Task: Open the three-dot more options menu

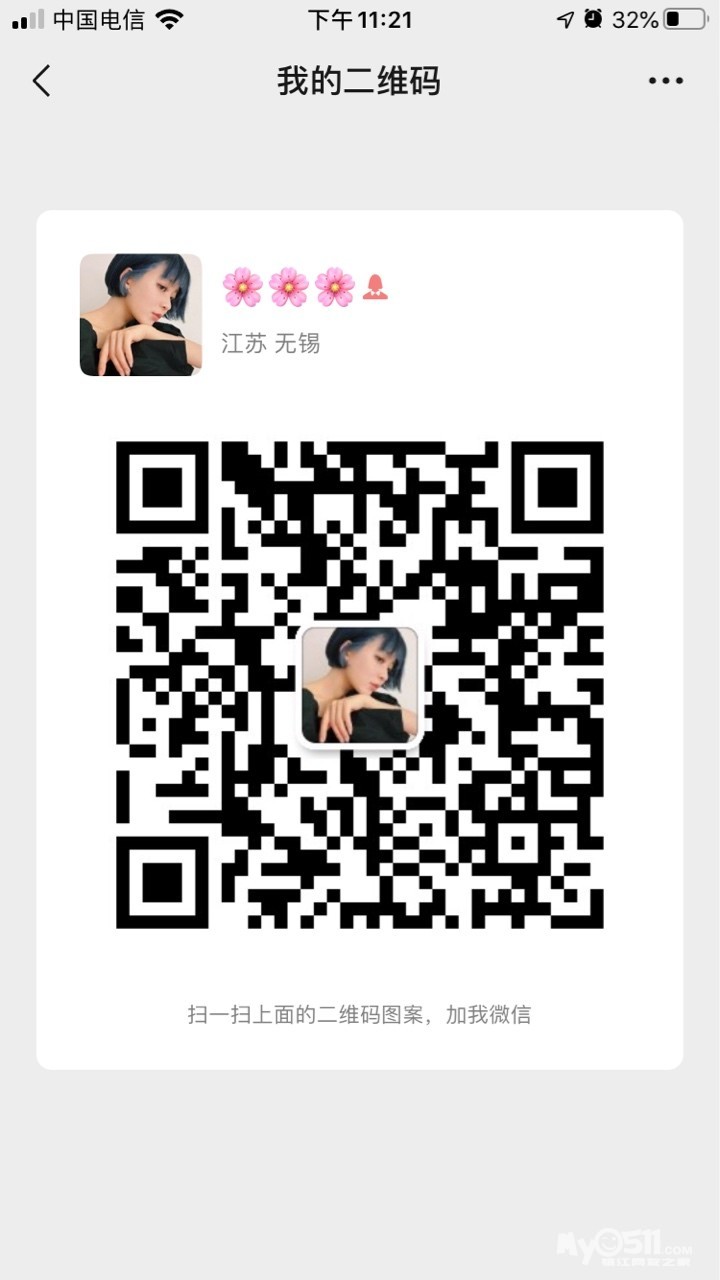Action: (x=665, y=81)
